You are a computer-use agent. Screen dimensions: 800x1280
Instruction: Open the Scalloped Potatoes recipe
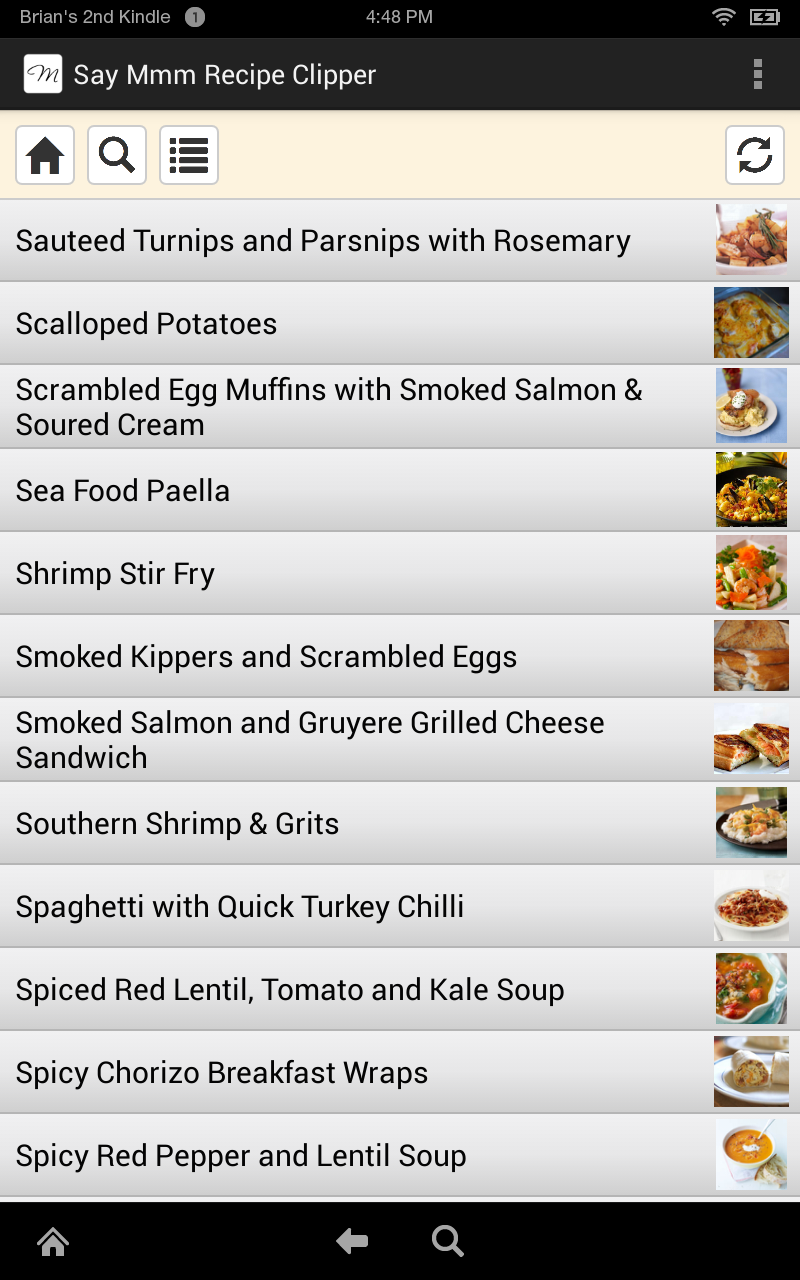pyautogui.click(x=300, y=322)
